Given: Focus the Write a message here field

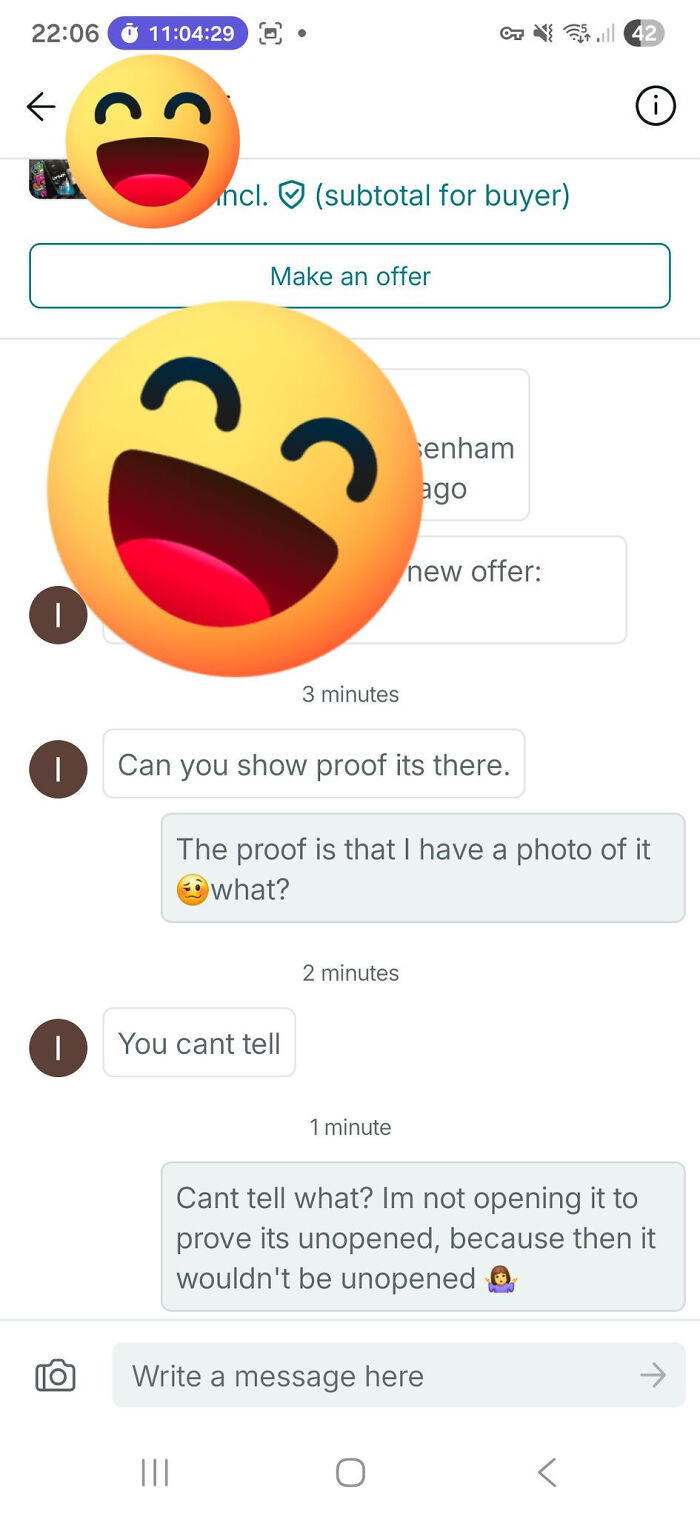Looking at the screenshot, I should click(370, 1376).
